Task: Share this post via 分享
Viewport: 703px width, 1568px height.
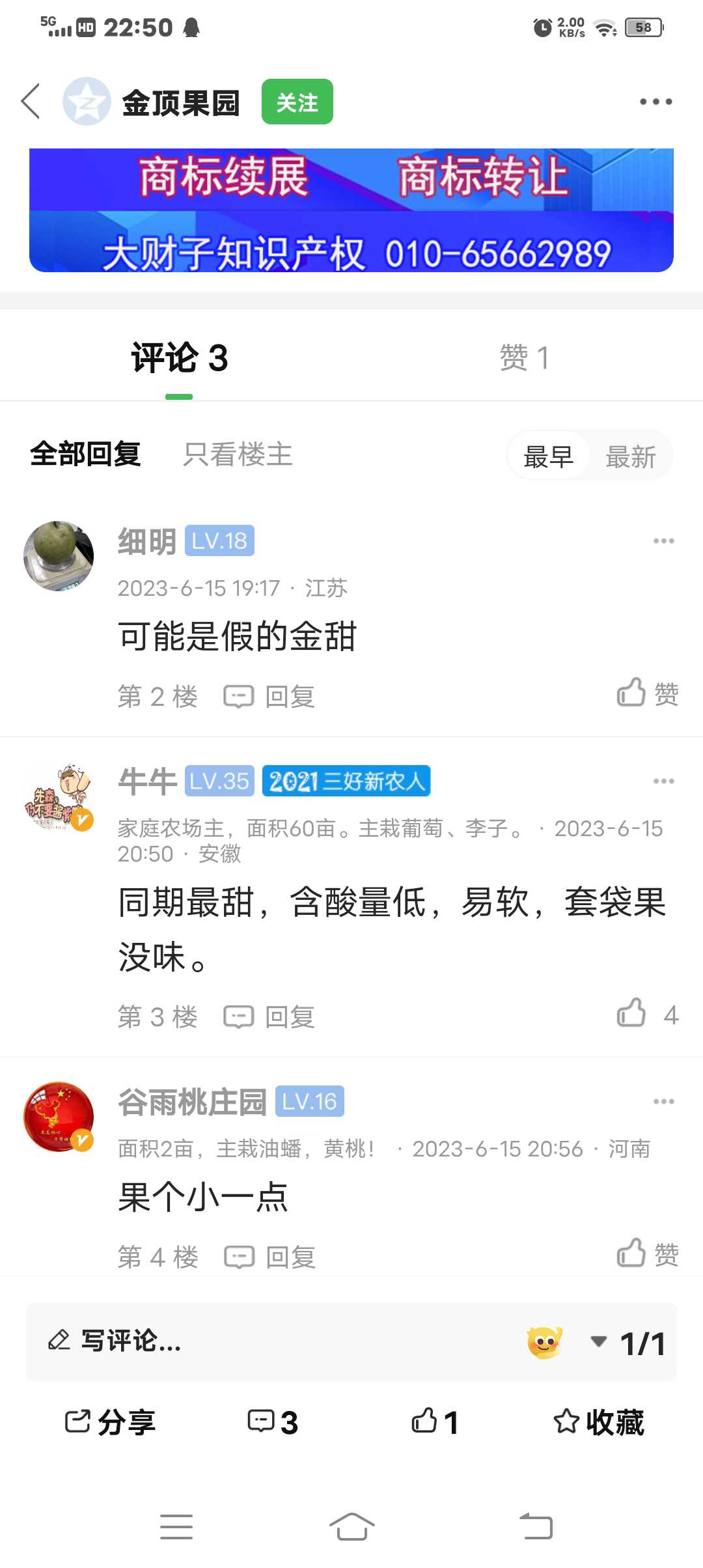Action: pyautogui.click(x=110, y=1421)
